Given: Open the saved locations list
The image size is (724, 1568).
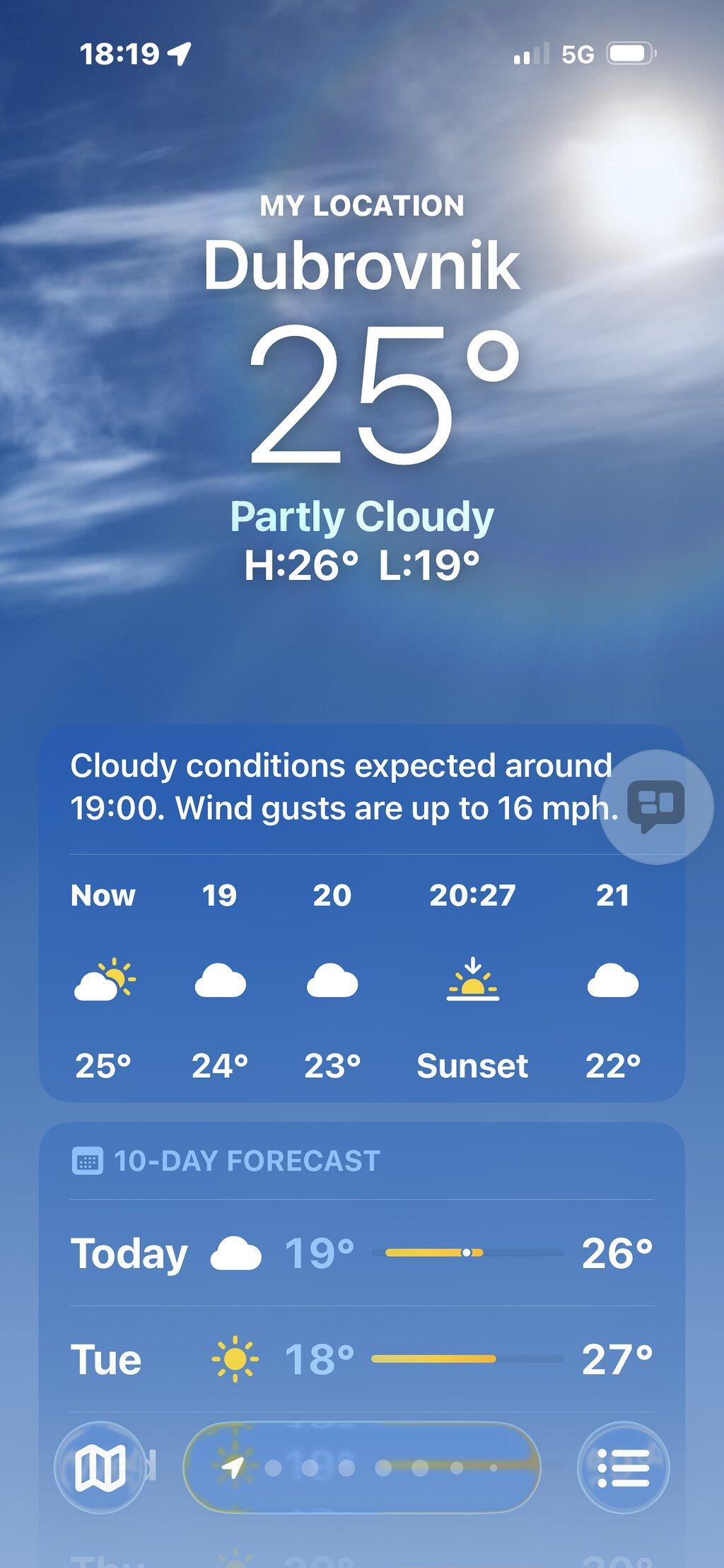Looking at the screenshot, I should (623, 1468).
